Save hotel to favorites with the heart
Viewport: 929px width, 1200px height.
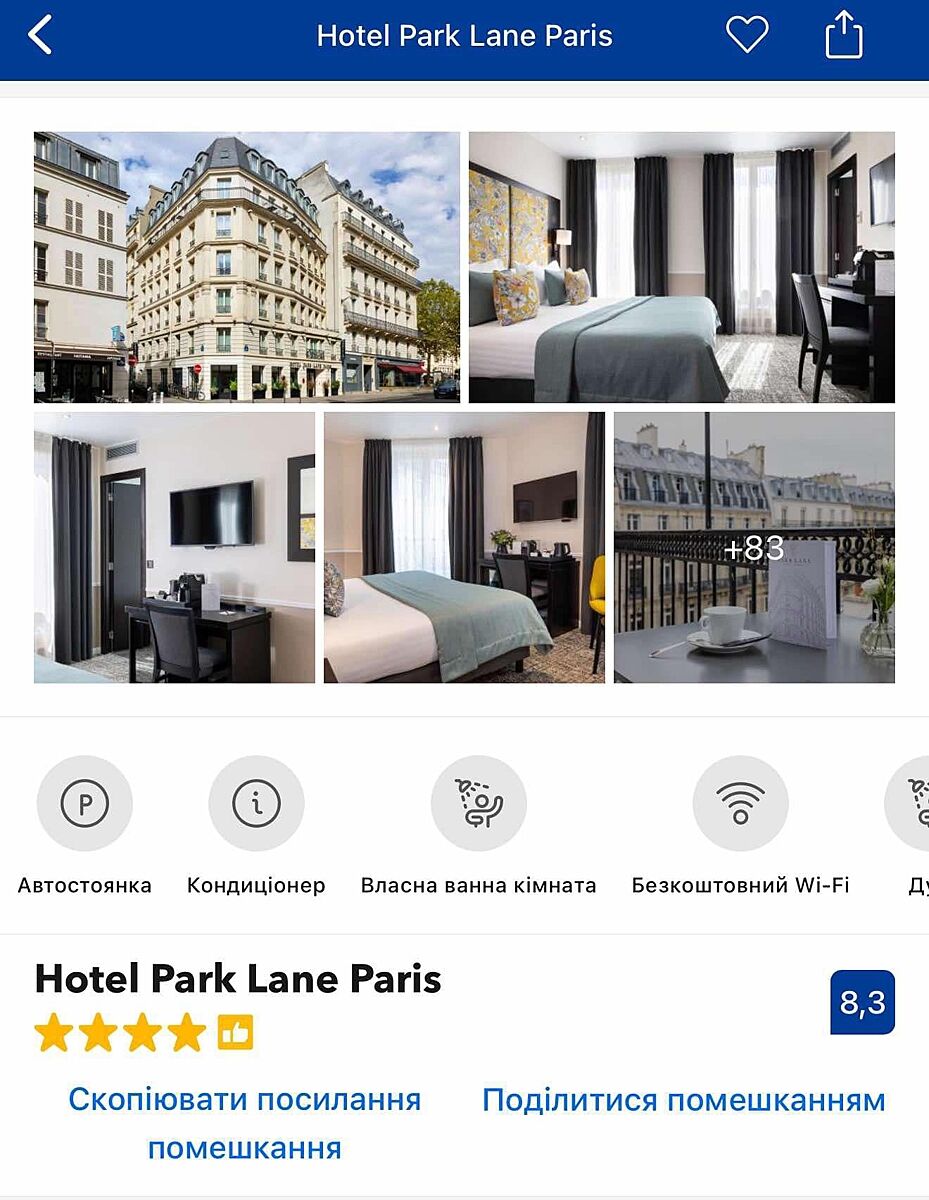pos(746,36)
